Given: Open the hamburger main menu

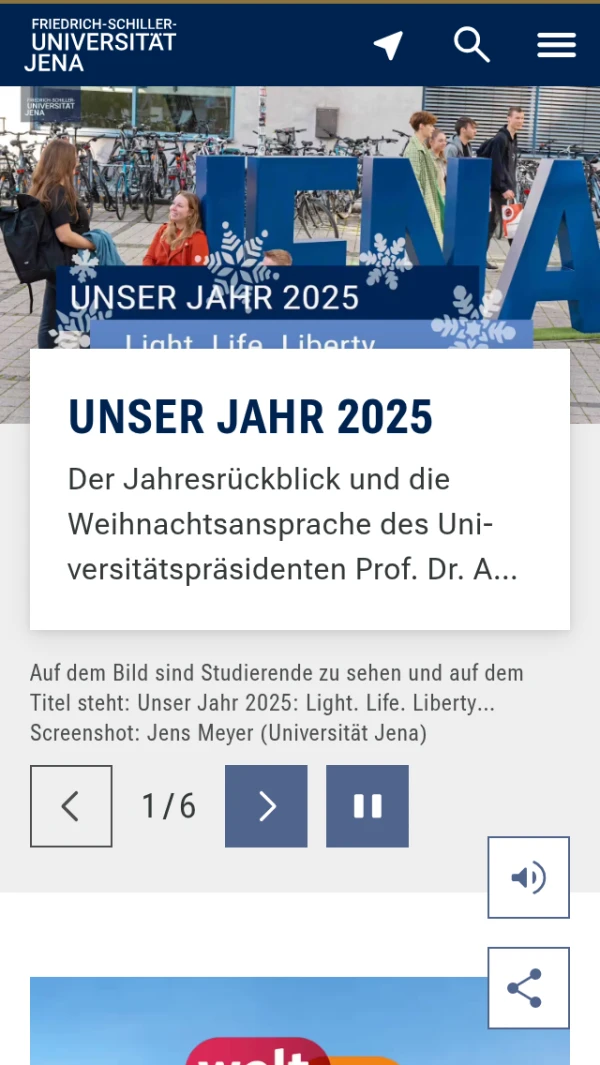Looking at the screenshot, I should pos(556,45).
